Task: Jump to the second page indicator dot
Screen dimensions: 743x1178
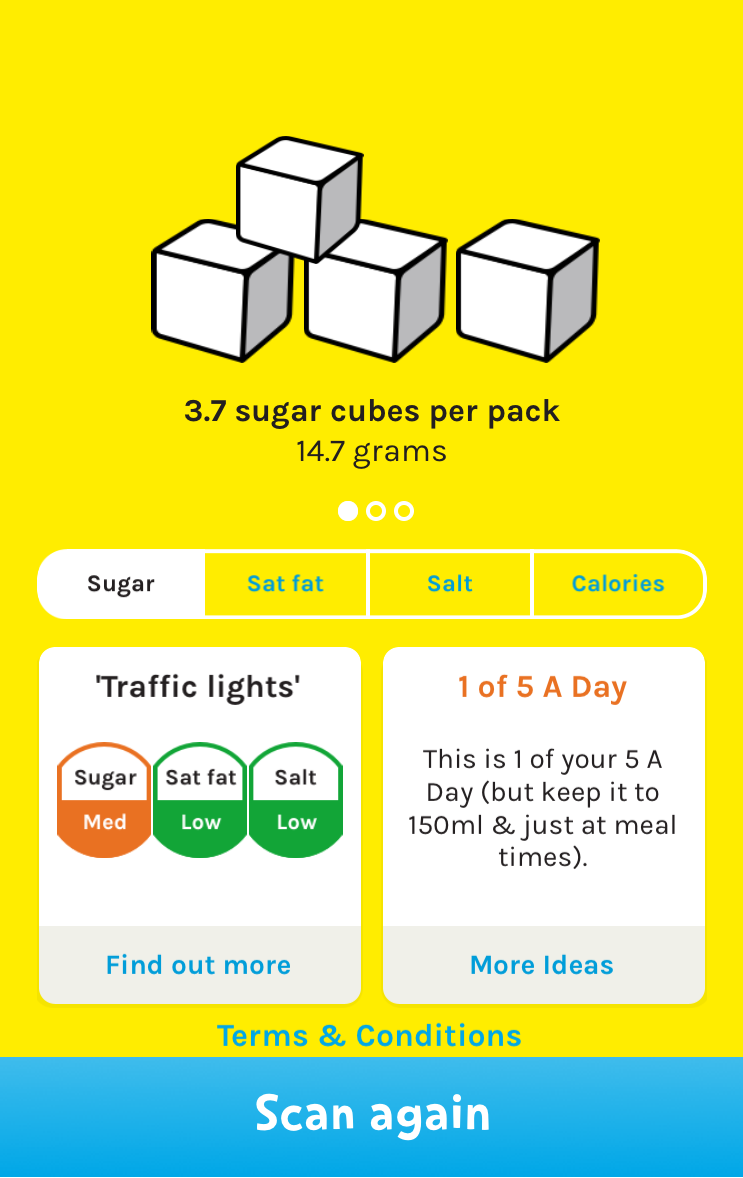Action: [x=376, y=511]
